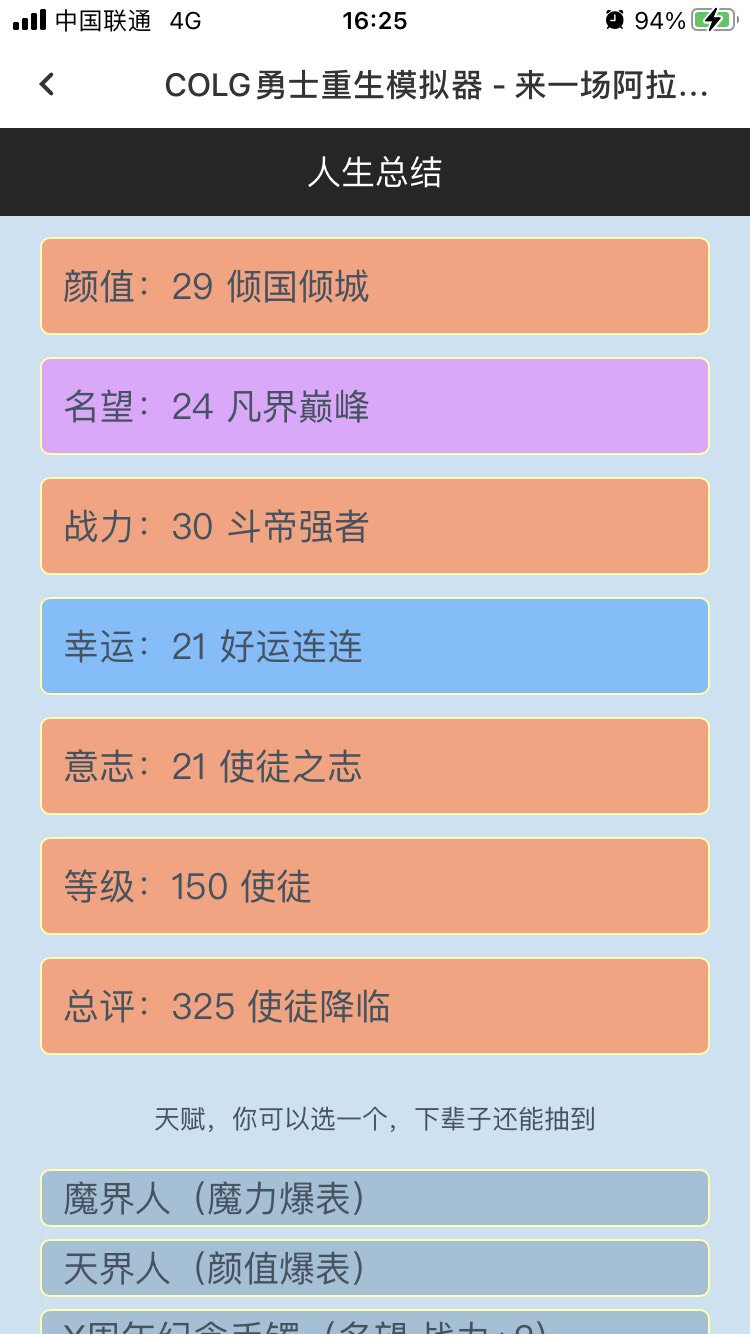Click the 意志 21 使徒之志 card

pos(374,766)
